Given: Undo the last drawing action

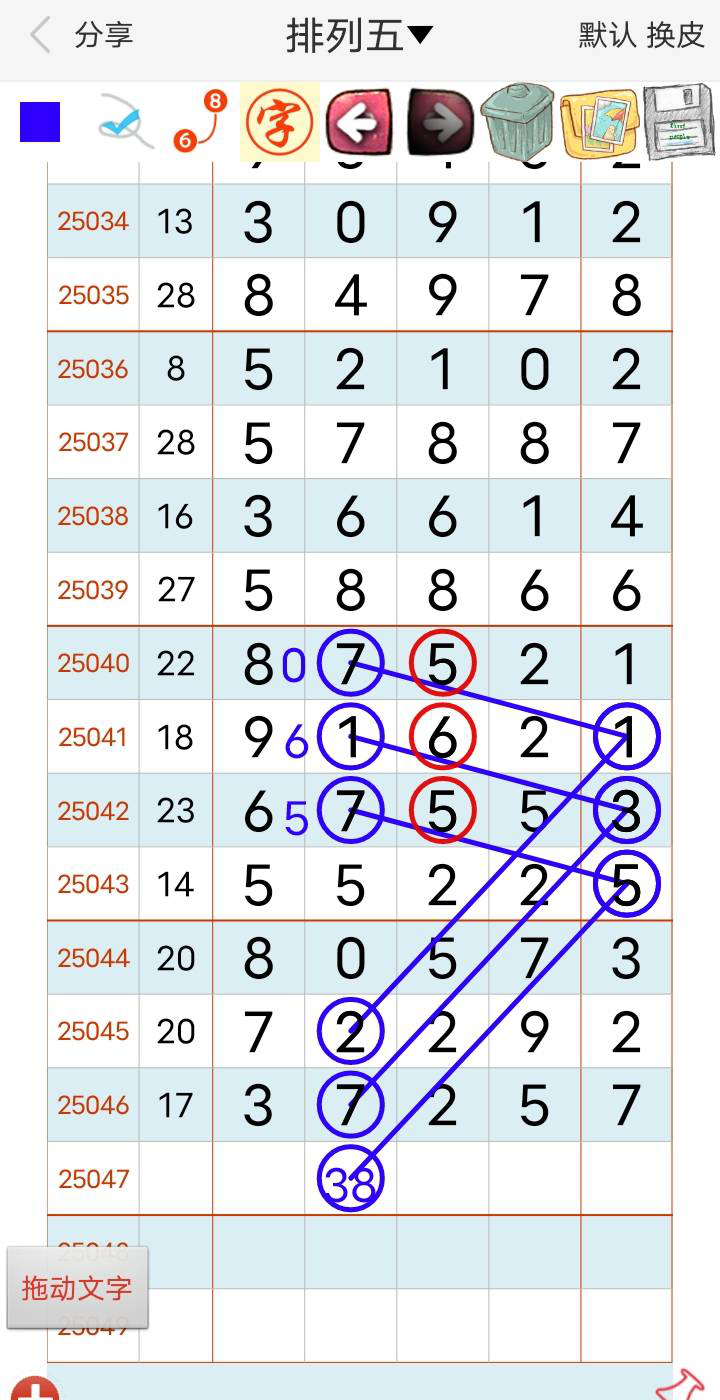Looking at the screenshot, I should 358,123.
